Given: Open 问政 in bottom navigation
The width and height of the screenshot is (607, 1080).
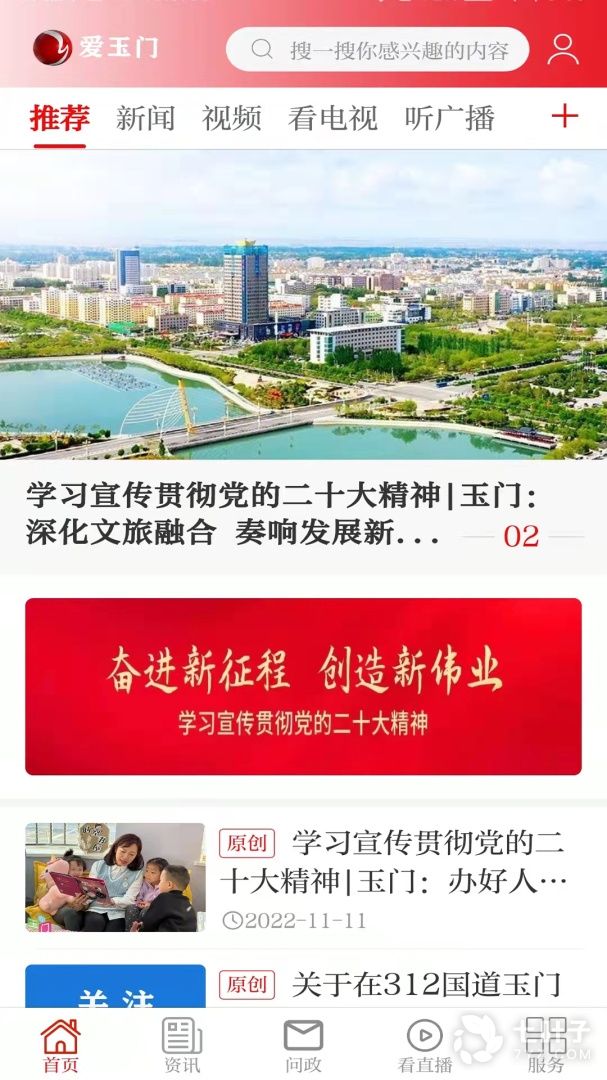Looking at the screenshot, I should click(303, 1045).
